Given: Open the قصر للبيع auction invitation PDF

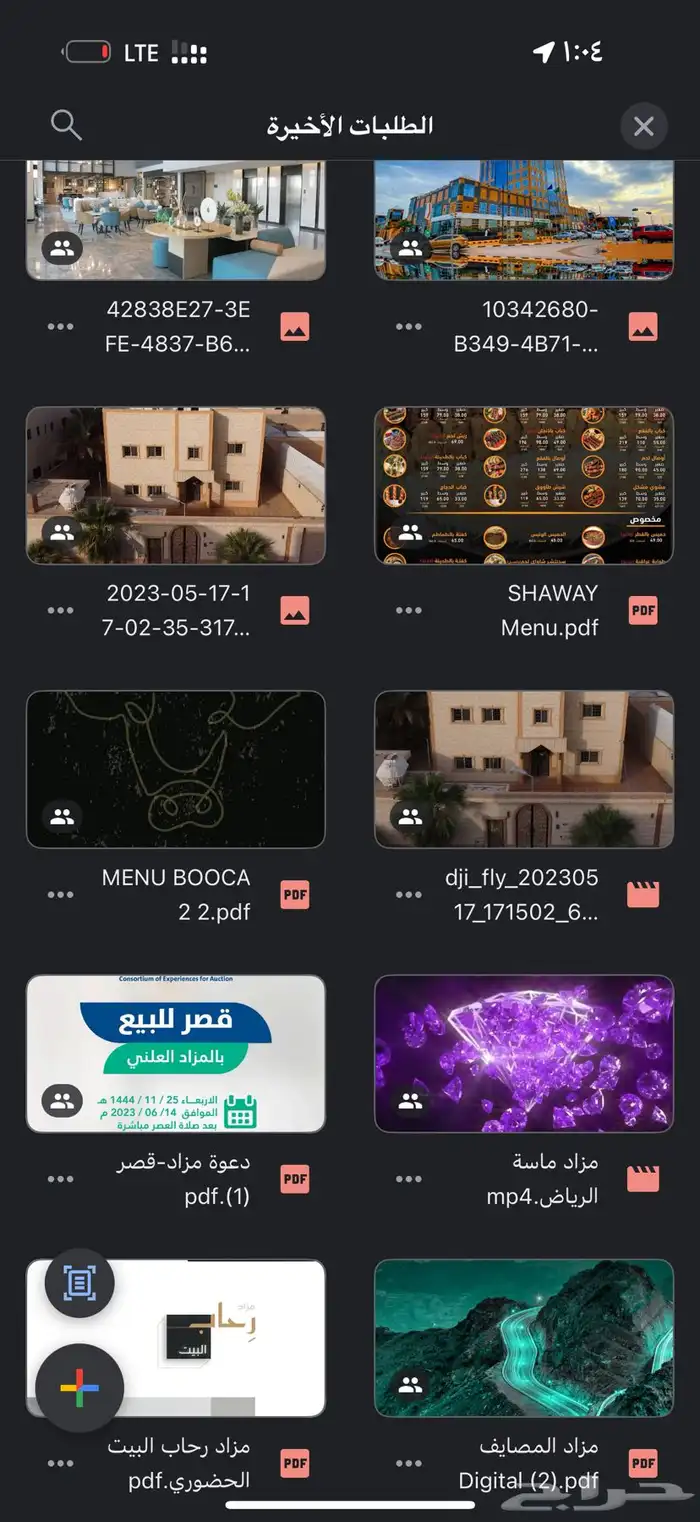Looking at the screenshot, I should [175, 1053].
